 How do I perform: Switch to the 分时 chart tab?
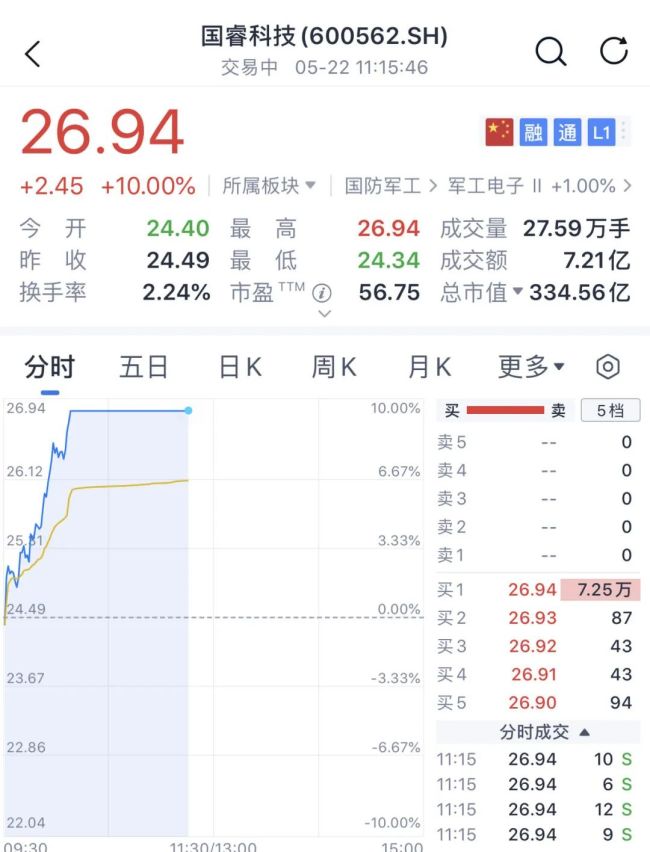click(x=49, y=367)
